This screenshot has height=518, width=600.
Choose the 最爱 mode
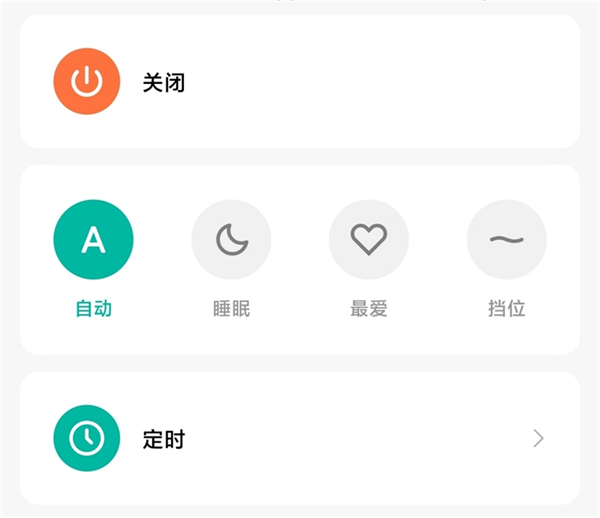pos(368,240)
